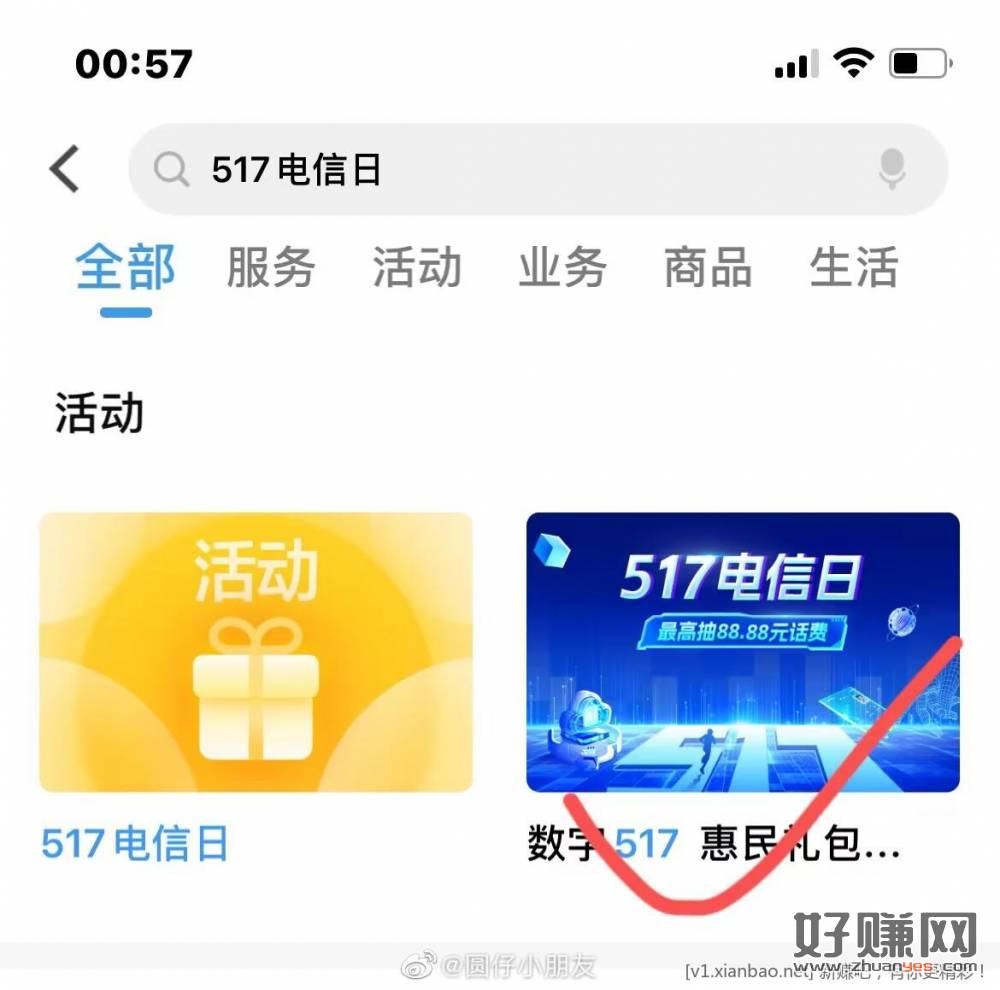
Task: Switch to the 活动 tab
Action: click(417, 268)
